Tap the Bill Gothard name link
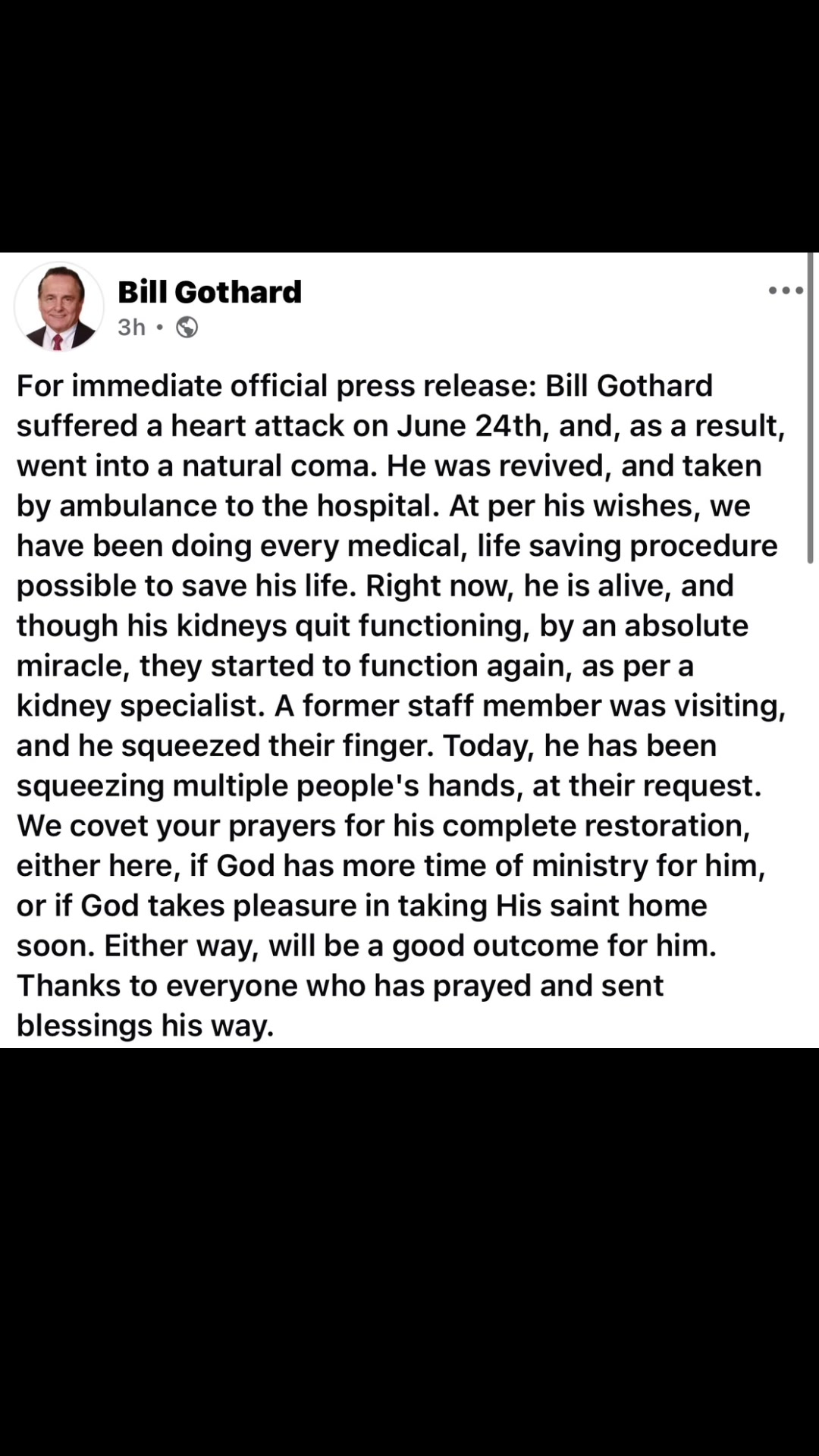Image resolution: width=819 pixels, height=1456 pixels. [209, 292]
